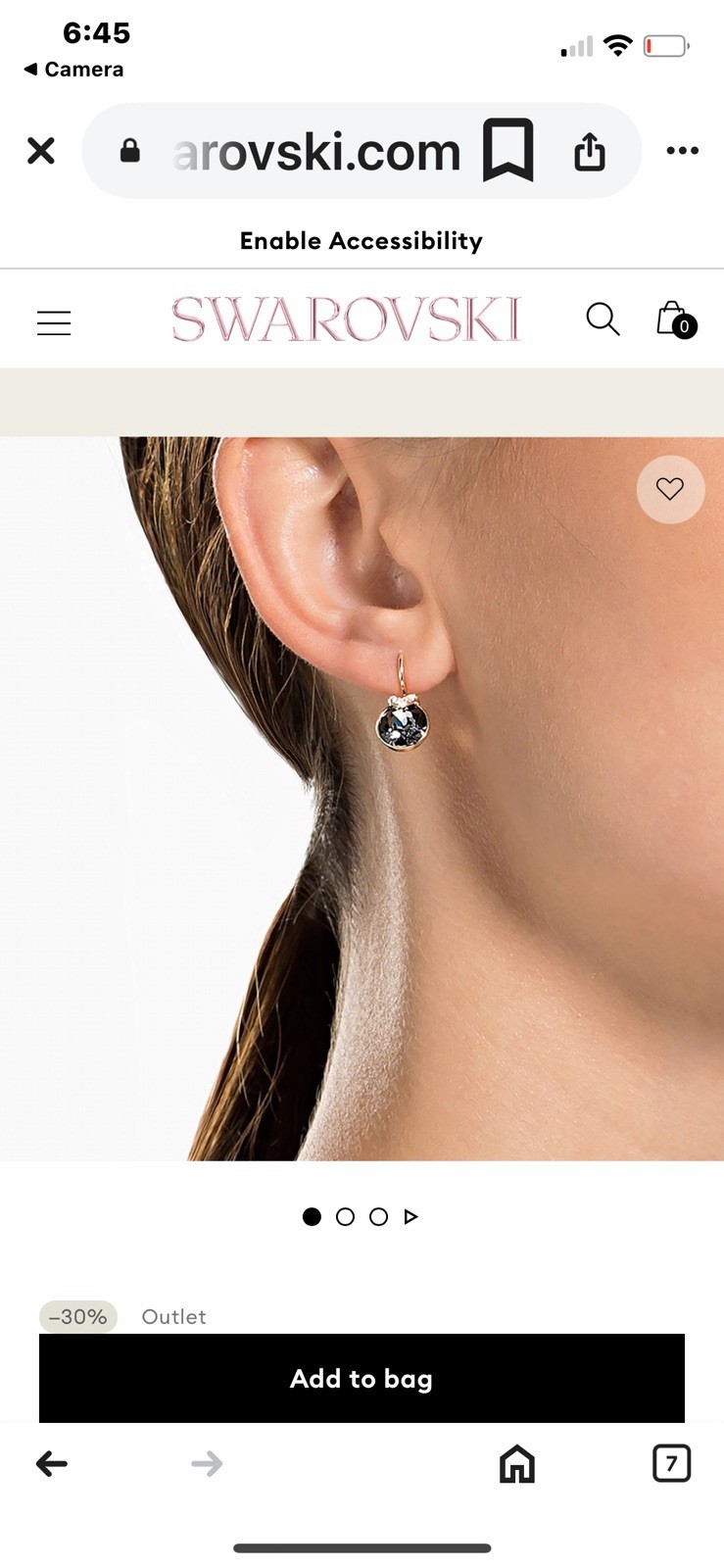The width and height of the screenshot is (724, 1568).
Task: Return to Camera app
Action: click(73, 70)
